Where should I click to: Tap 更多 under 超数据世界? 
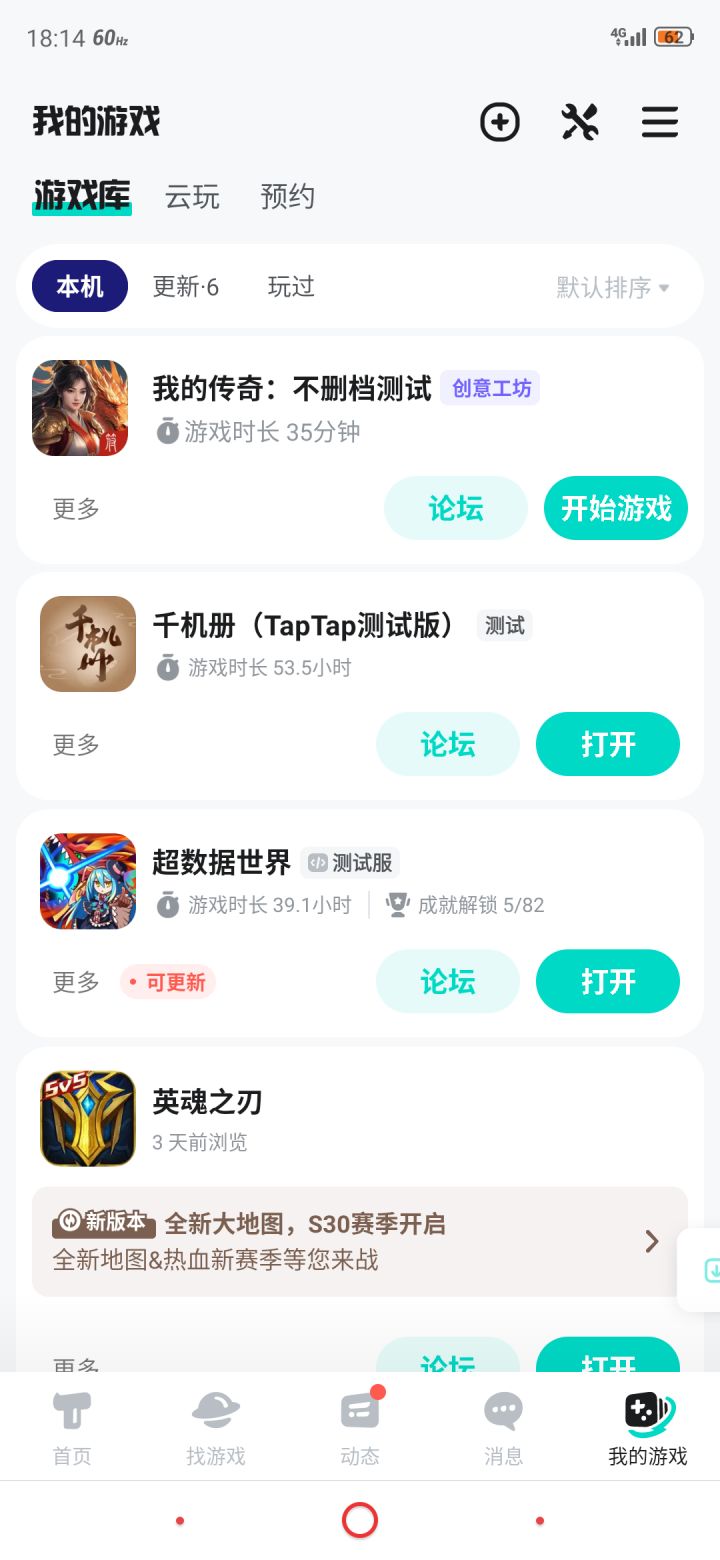[77, 982]
